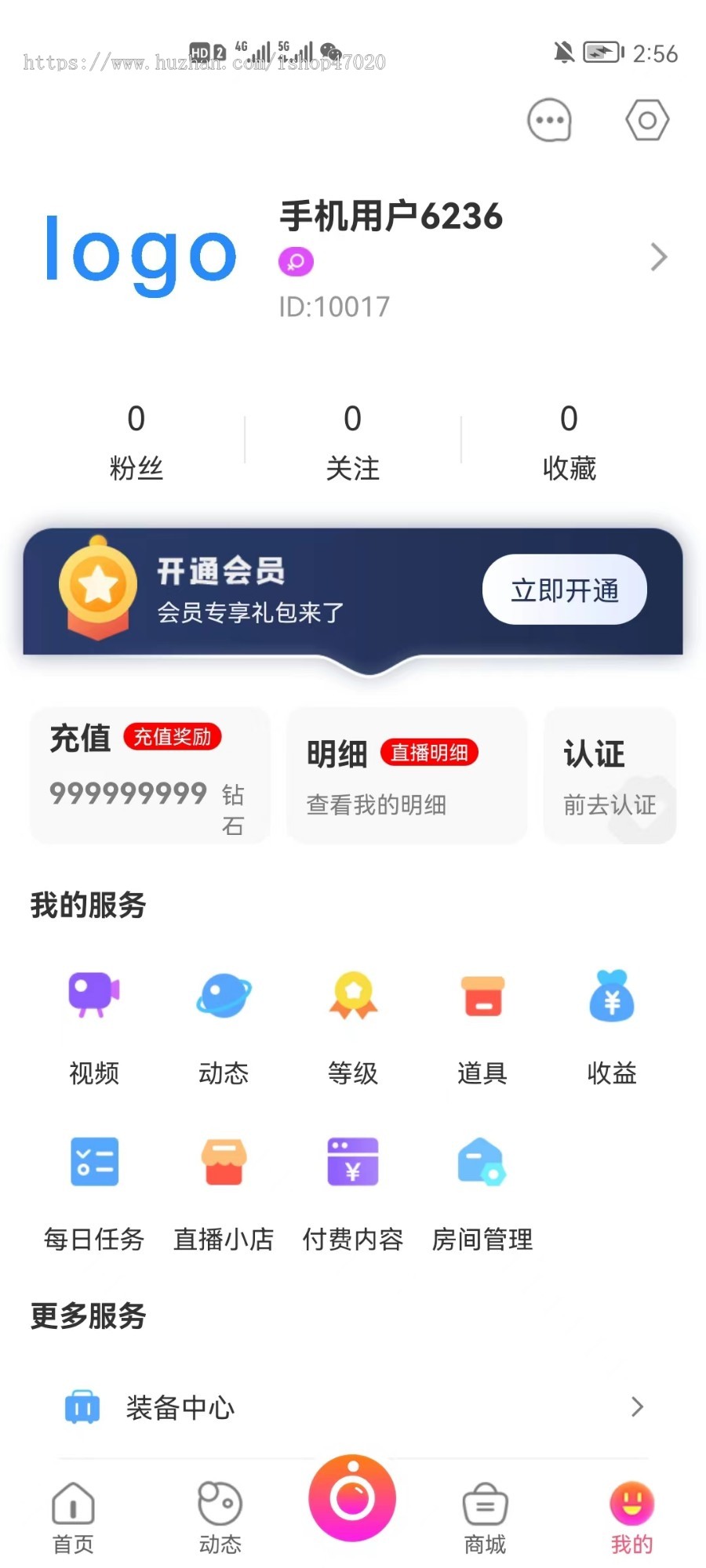Open the 明细 details card

[x=406, y=775]
